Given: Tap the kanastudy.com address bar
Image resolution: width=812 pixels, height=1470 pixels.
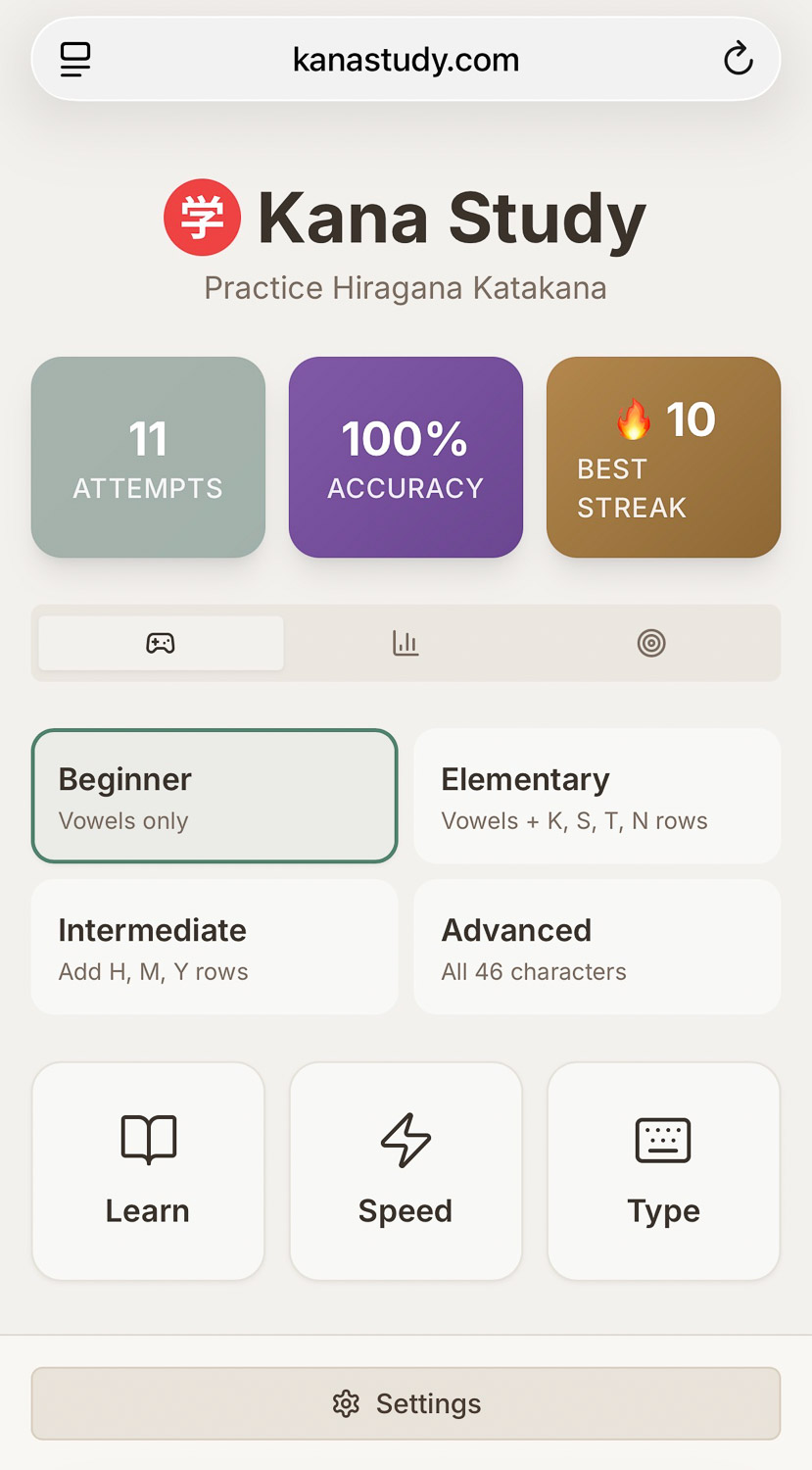Looking at the screenshot, I should pyautogui.click(x=406, y=60).
